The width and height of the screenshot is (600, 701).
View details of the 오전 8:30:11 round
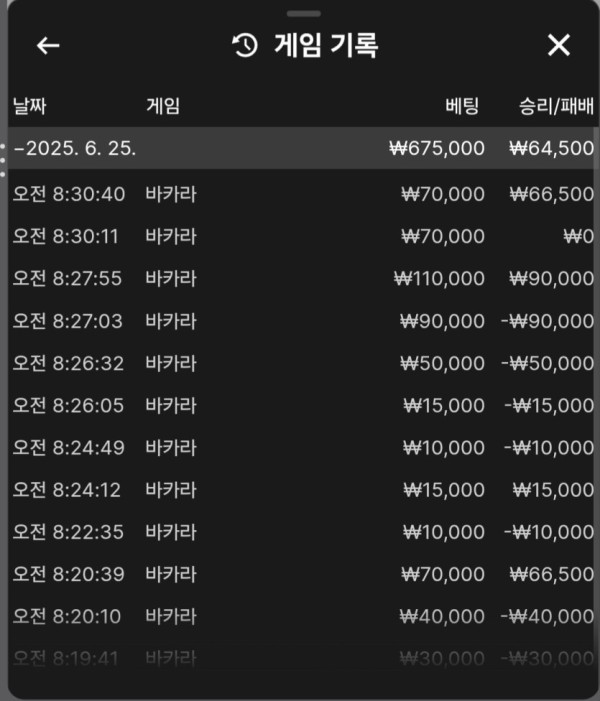click(300, 236)
